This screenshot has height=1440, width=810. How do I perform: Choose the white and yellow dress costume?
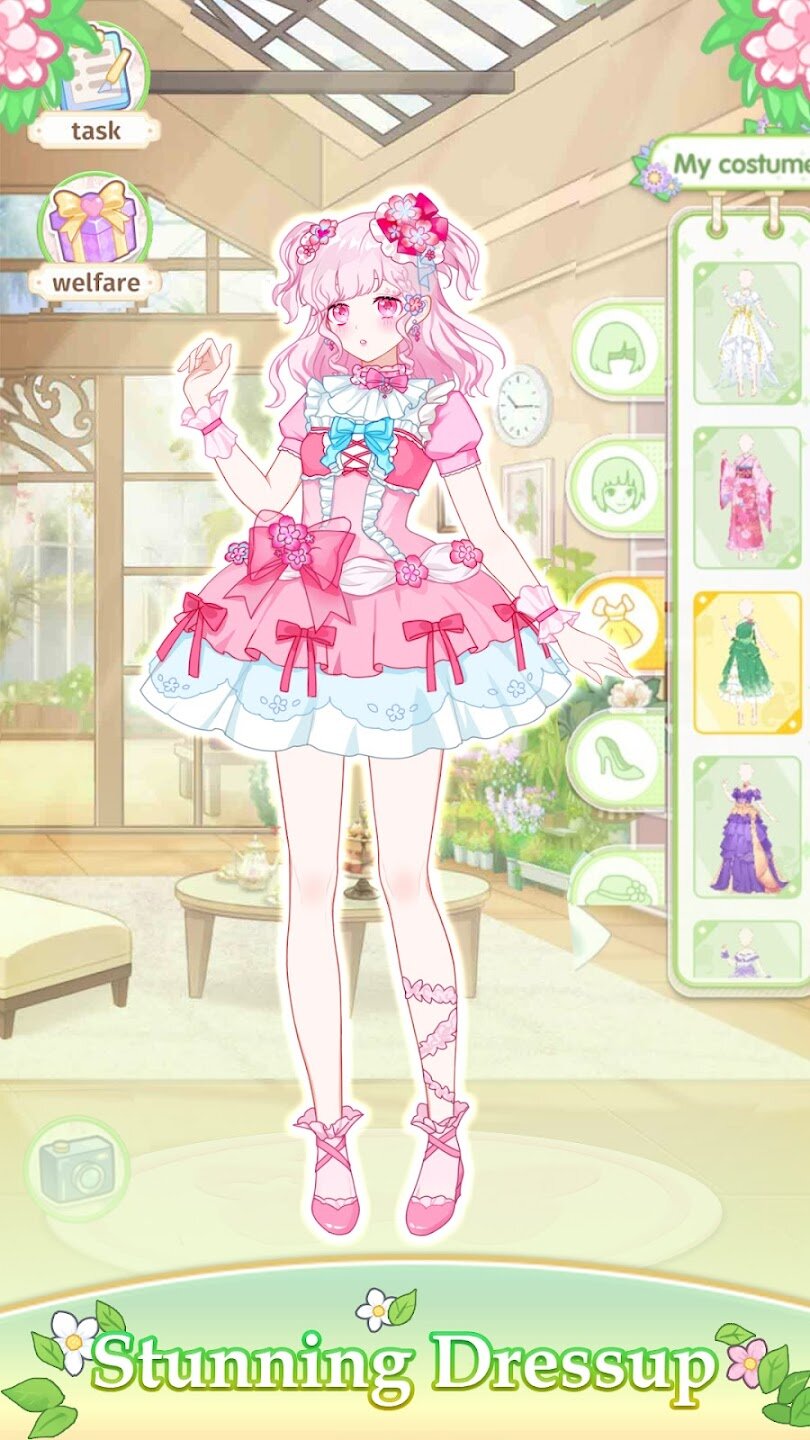[747, 332]
